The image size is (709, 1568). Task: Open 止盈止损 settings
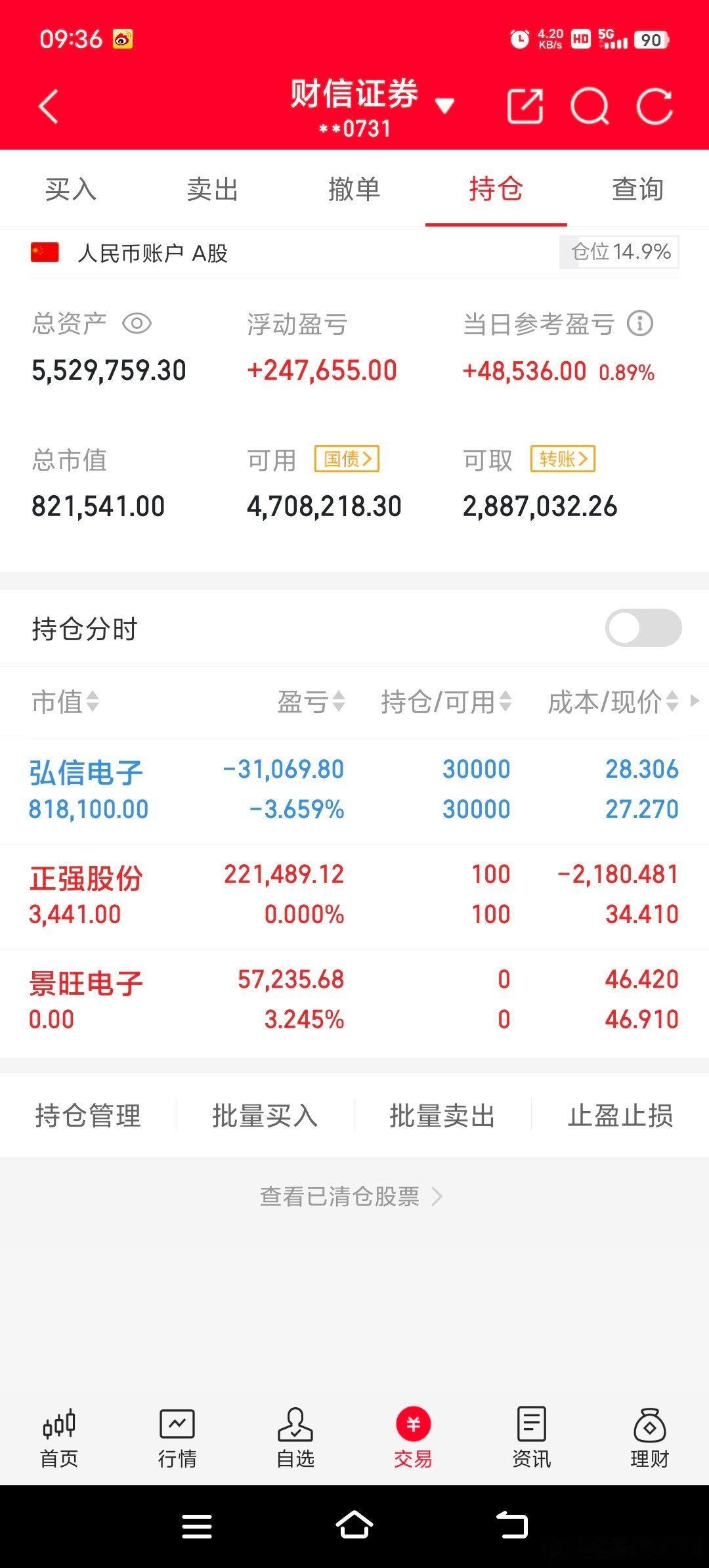(620, 1116)
